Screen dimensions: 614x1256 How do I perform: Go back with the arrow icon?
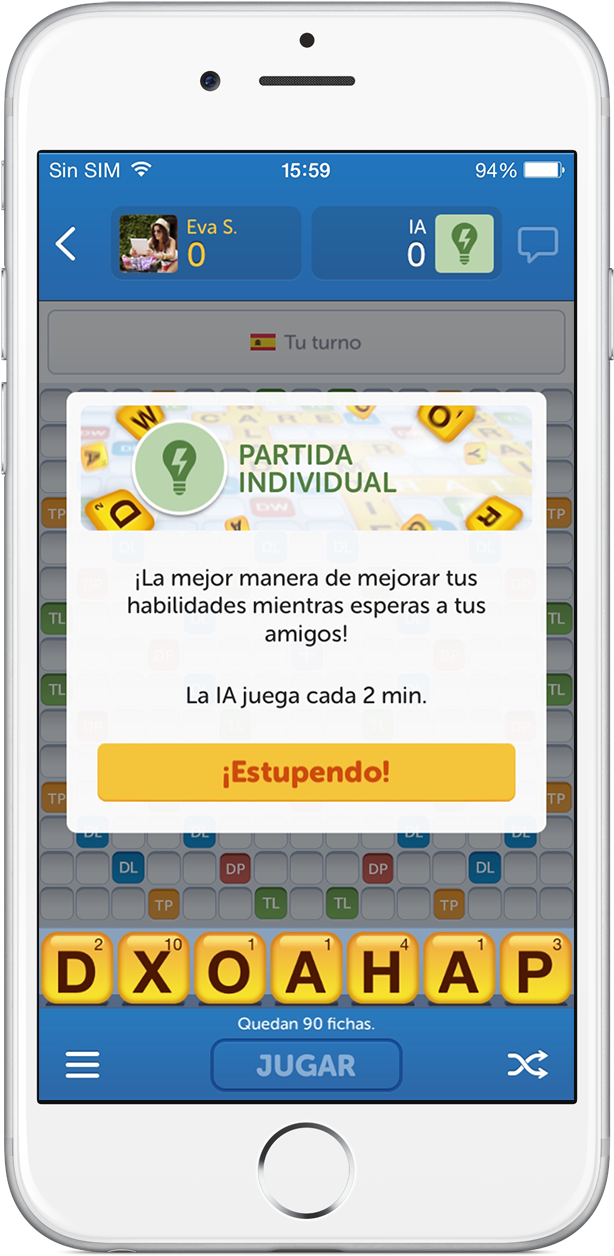tap(66, 244)
